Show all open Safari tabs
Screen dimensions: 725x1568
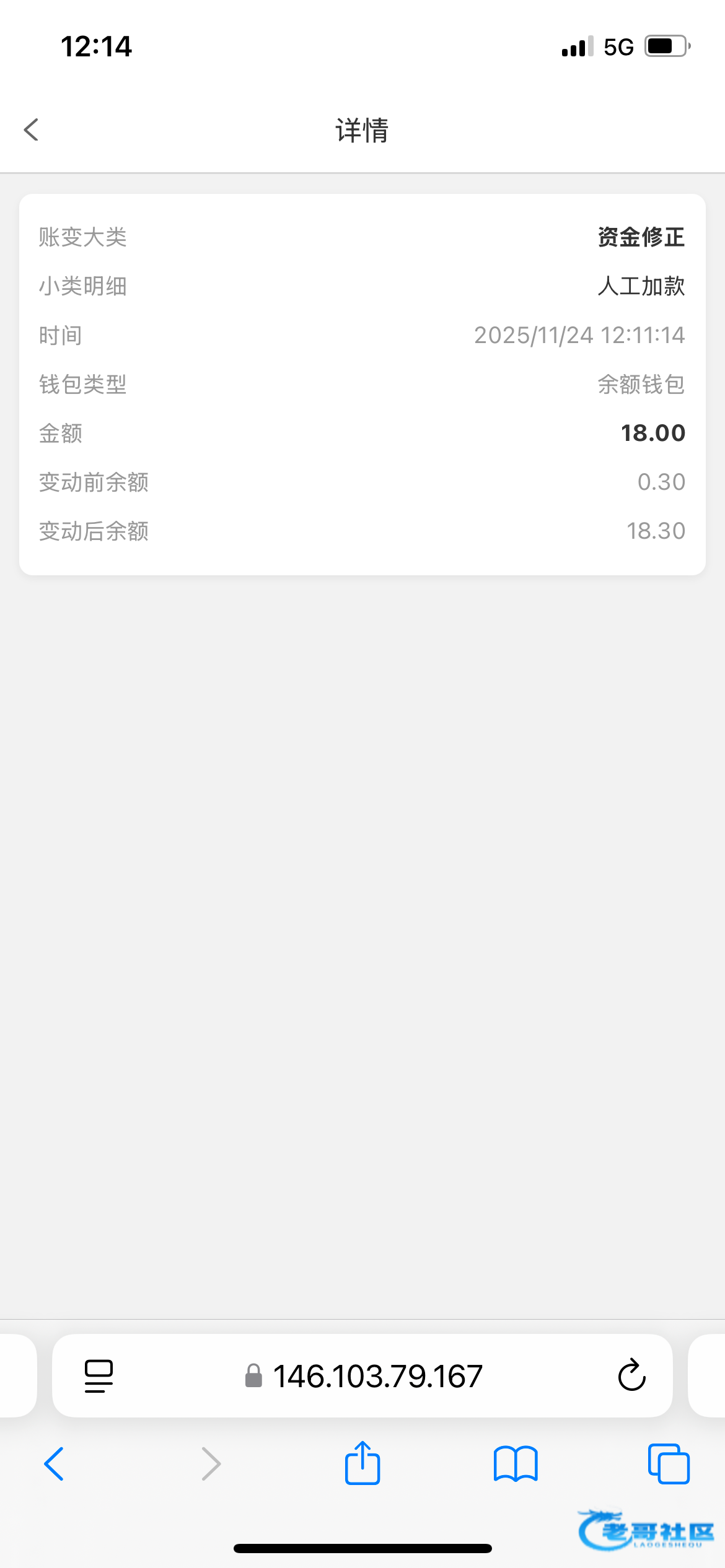[669, 1464]
